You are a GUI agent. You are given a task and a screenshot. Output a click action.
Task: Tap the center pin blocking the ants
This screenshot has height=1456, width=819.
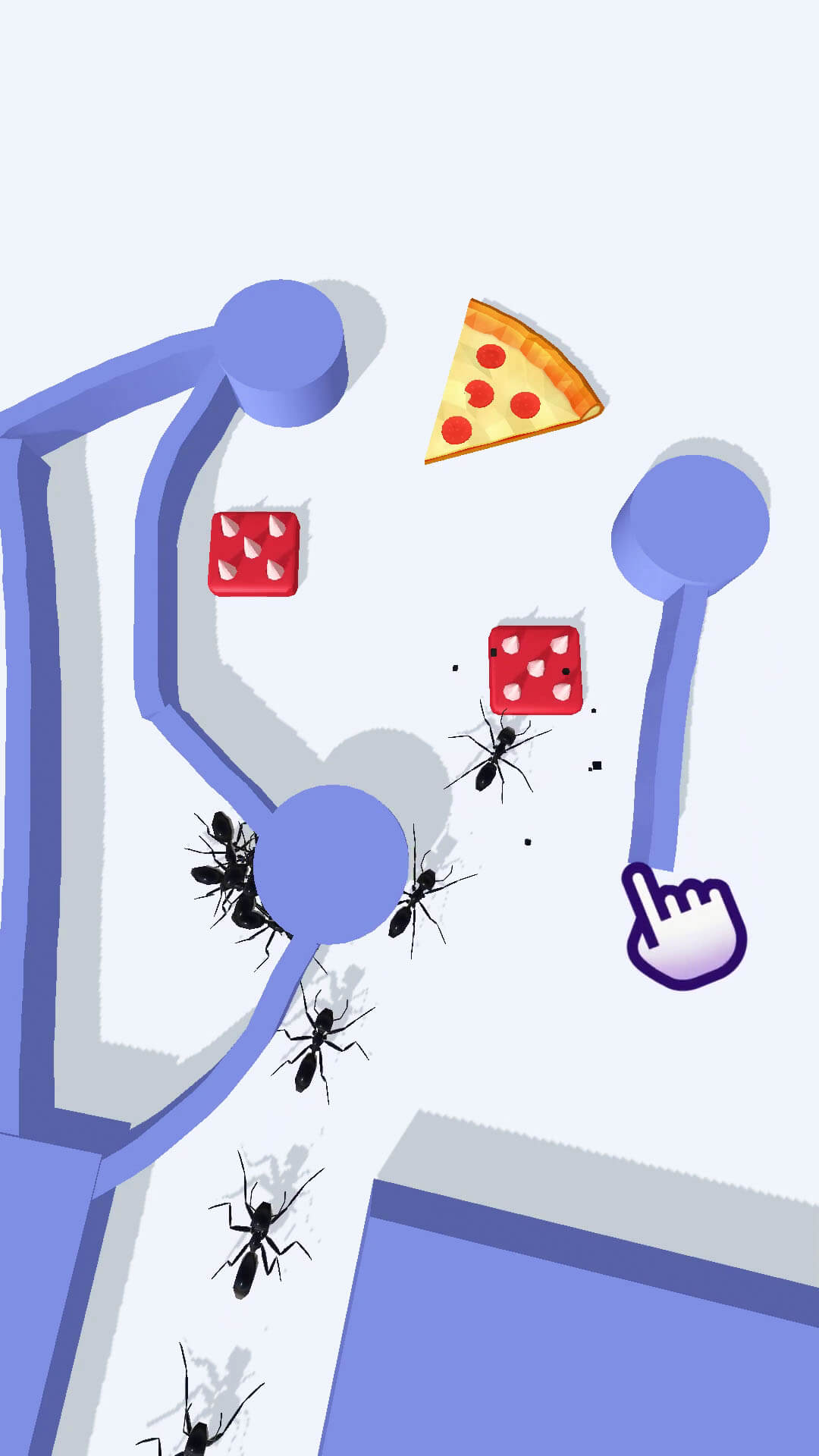point(331,864)
